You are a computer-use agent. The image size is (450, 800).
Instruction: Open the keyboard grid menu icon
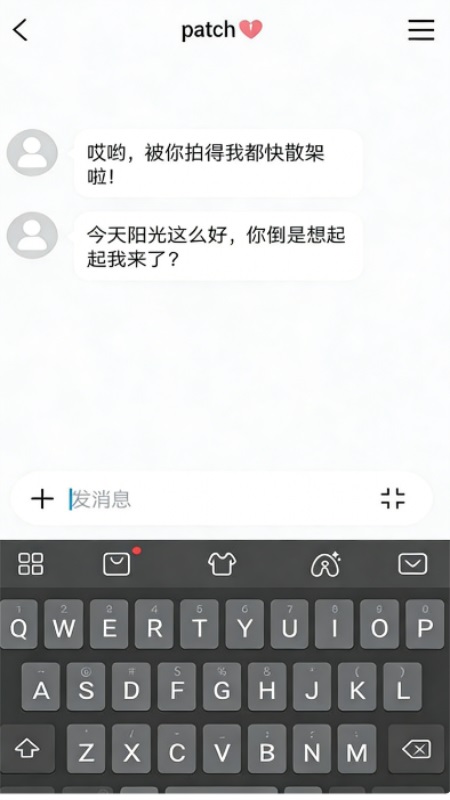pos(31,564)
